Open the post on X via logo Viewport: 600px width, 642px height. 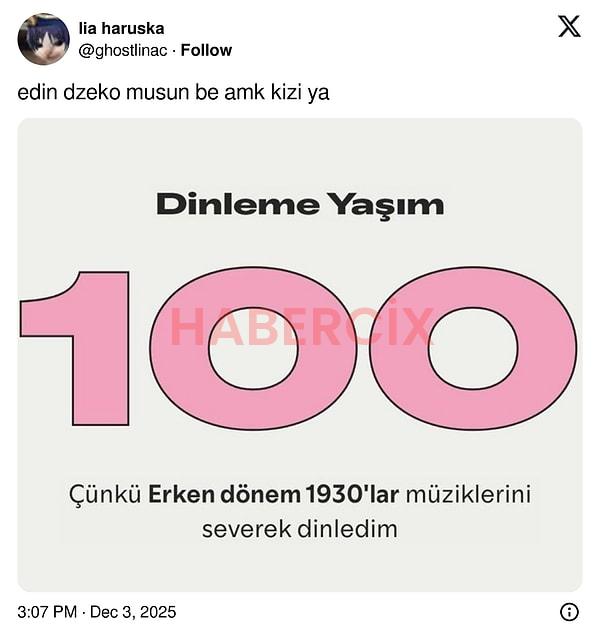tap(569, 27)
